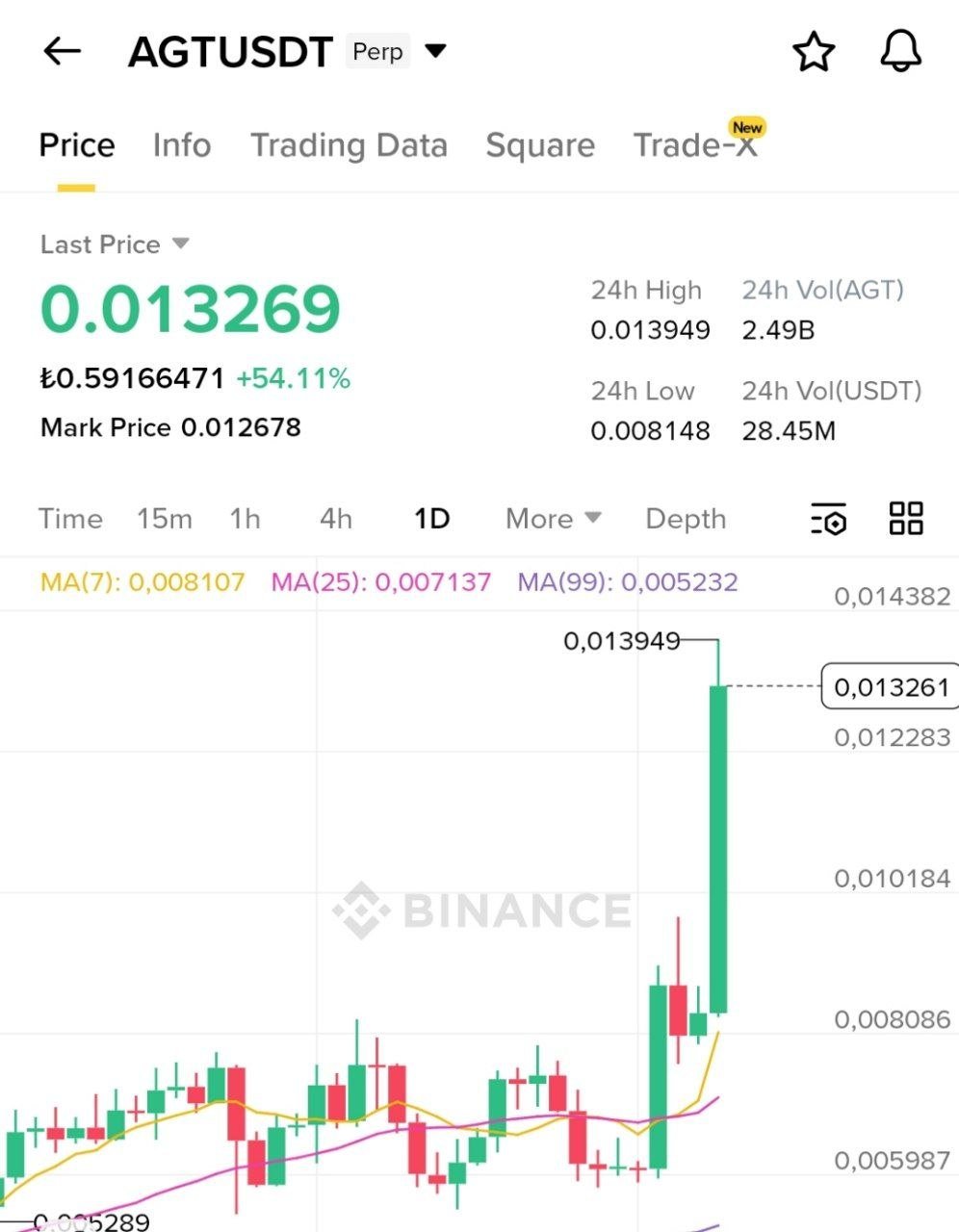Open the Trade-X tab
The image size is (959, 1232).
pos(695,145)
